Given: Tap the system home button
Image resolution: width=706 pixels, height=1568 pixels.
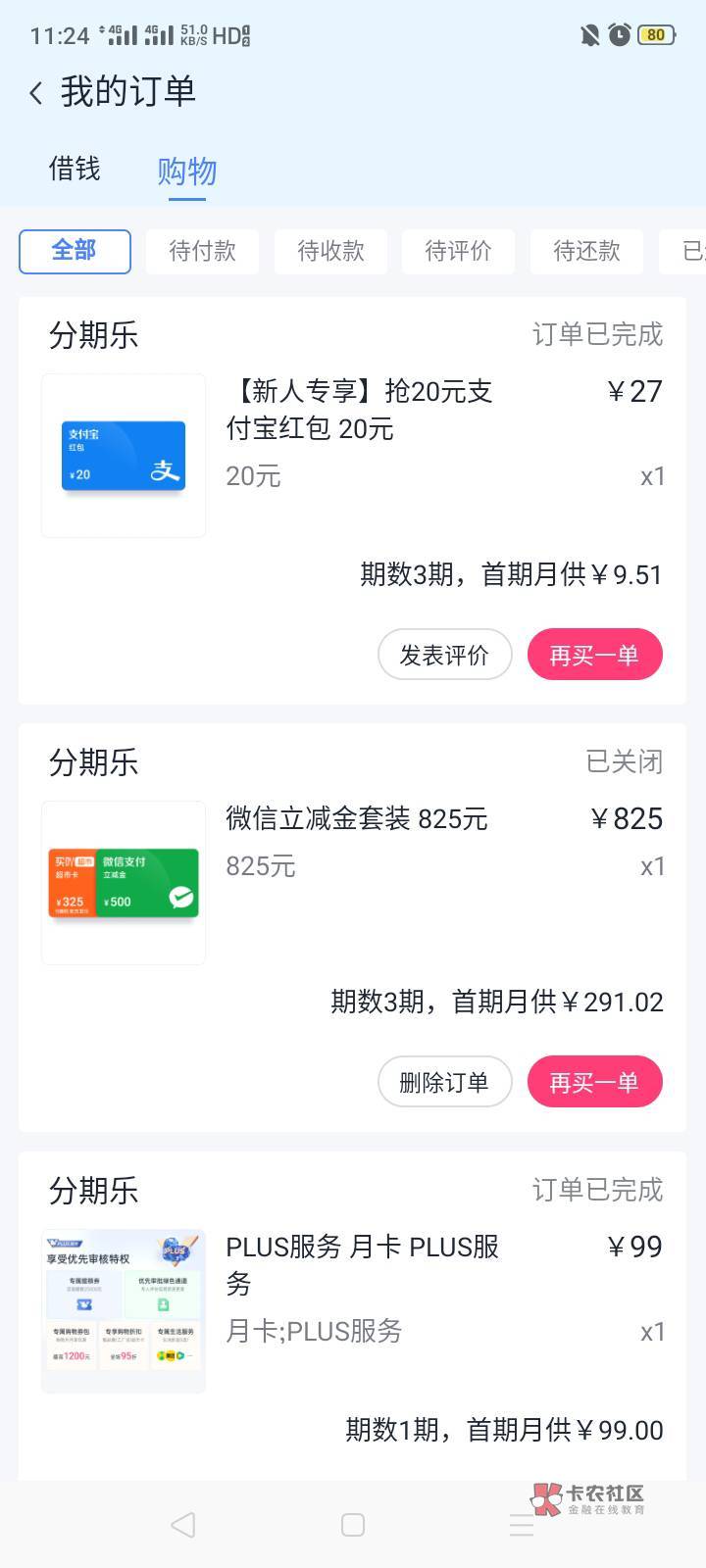Looking at the screenshot, I should [353, 1525].
